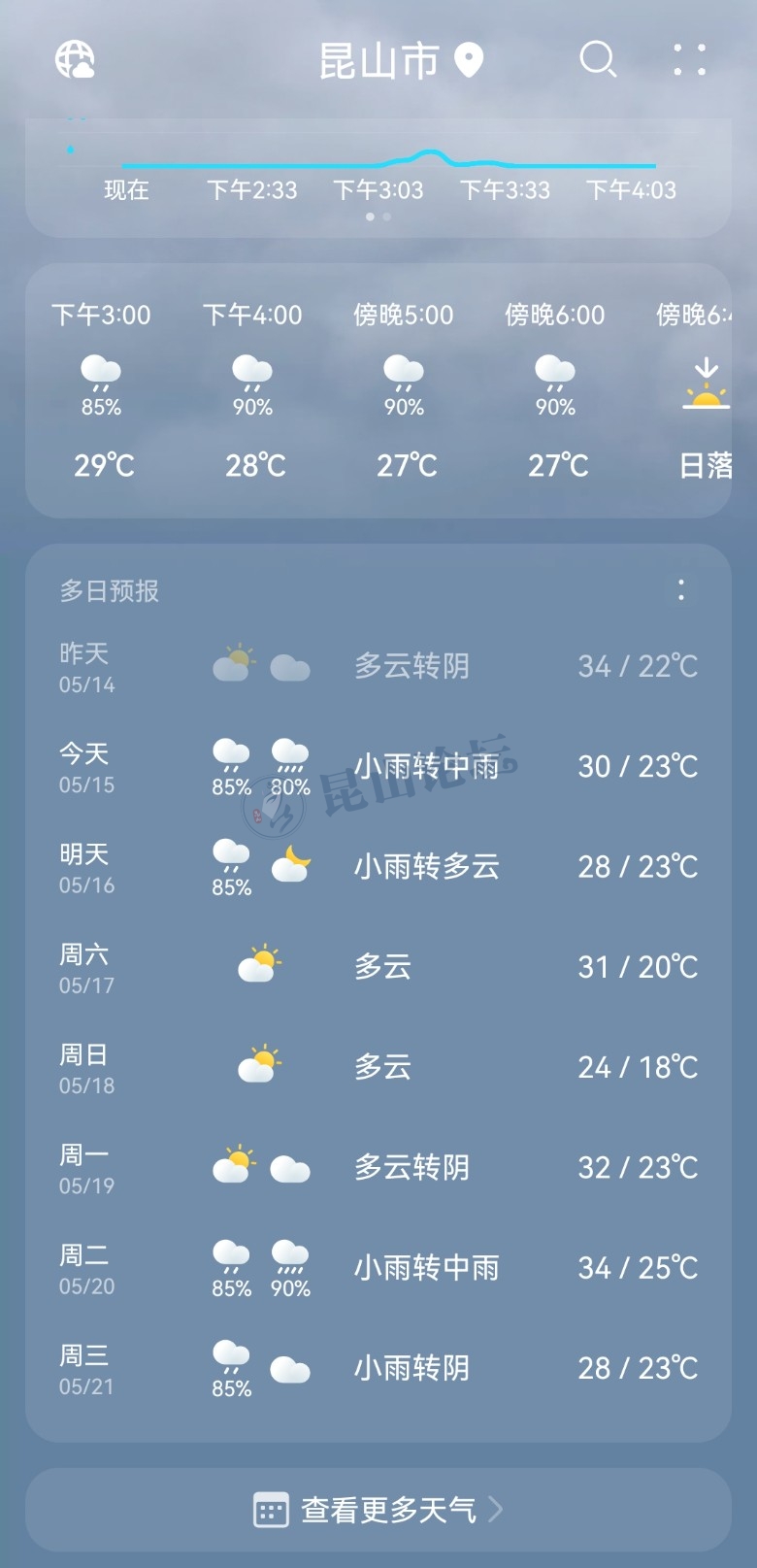The height and width of the screenshot is (1568, 757).
Task: Open today's 05/15 forecast row
Action: [x=378, y=767]
